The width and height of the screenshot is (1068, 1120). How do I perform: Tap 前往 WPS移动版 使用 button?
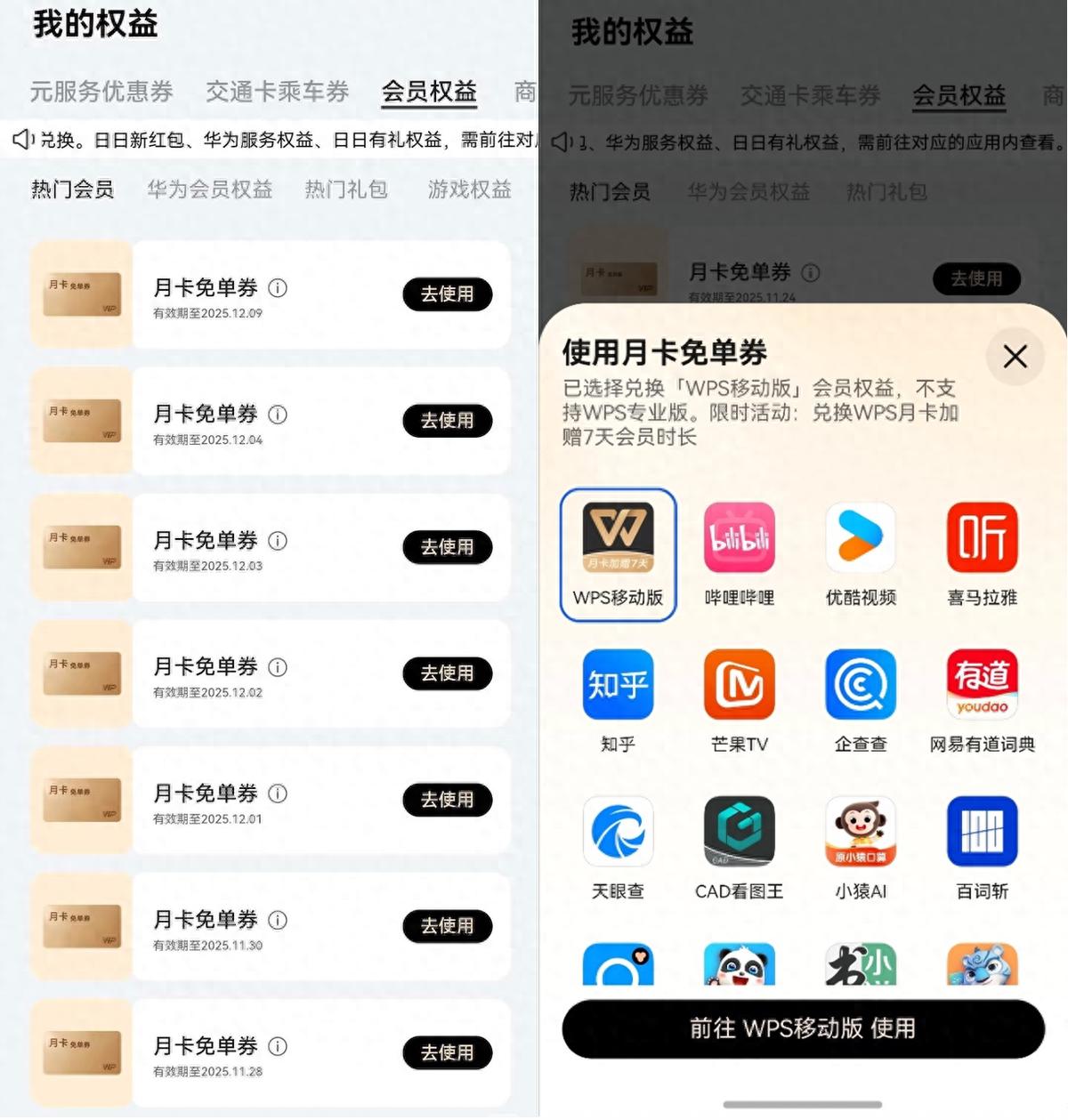[x=803, y=1028]
